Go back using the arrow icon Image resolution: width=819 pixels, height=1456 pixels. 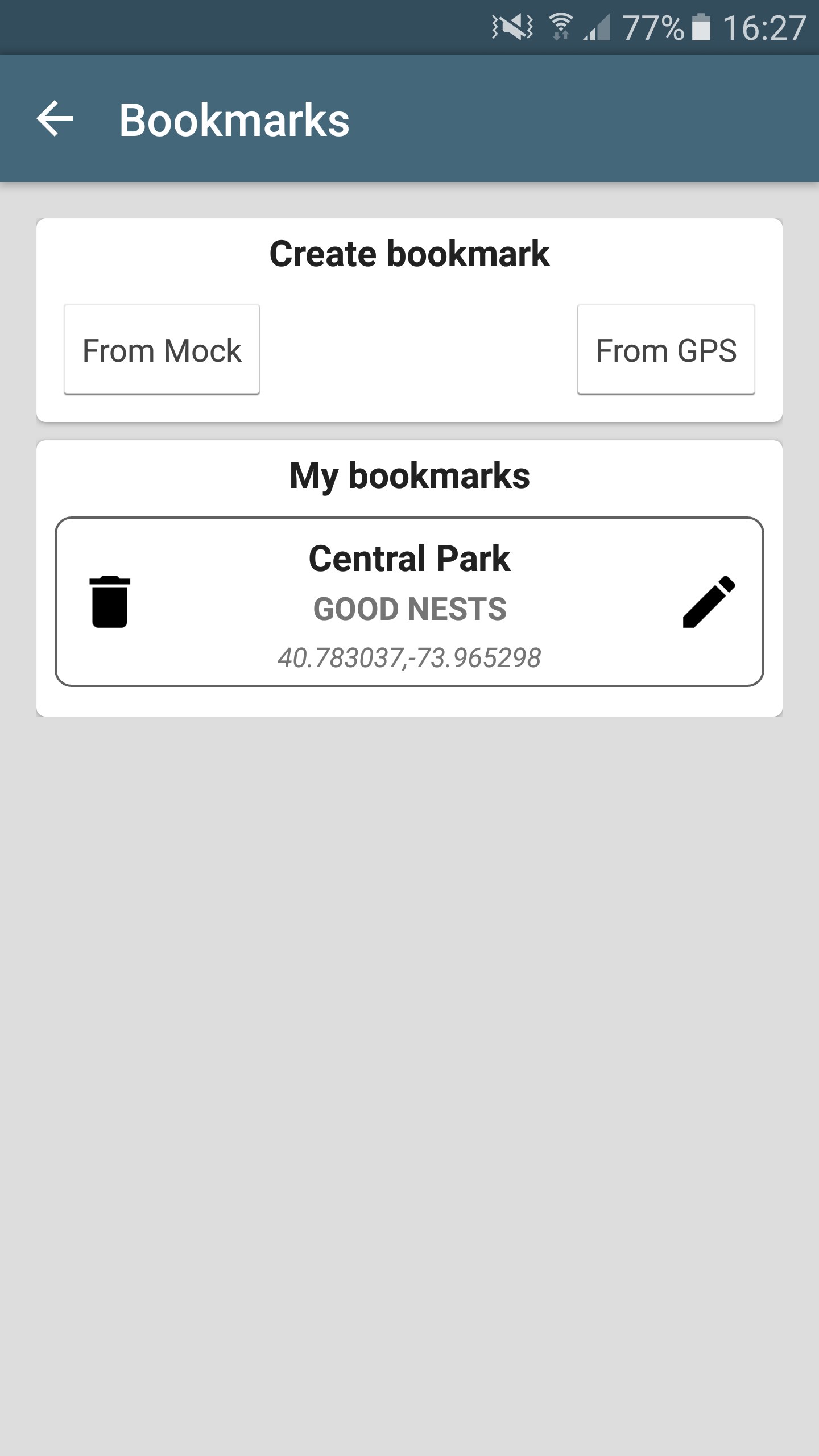click(55, 118)
